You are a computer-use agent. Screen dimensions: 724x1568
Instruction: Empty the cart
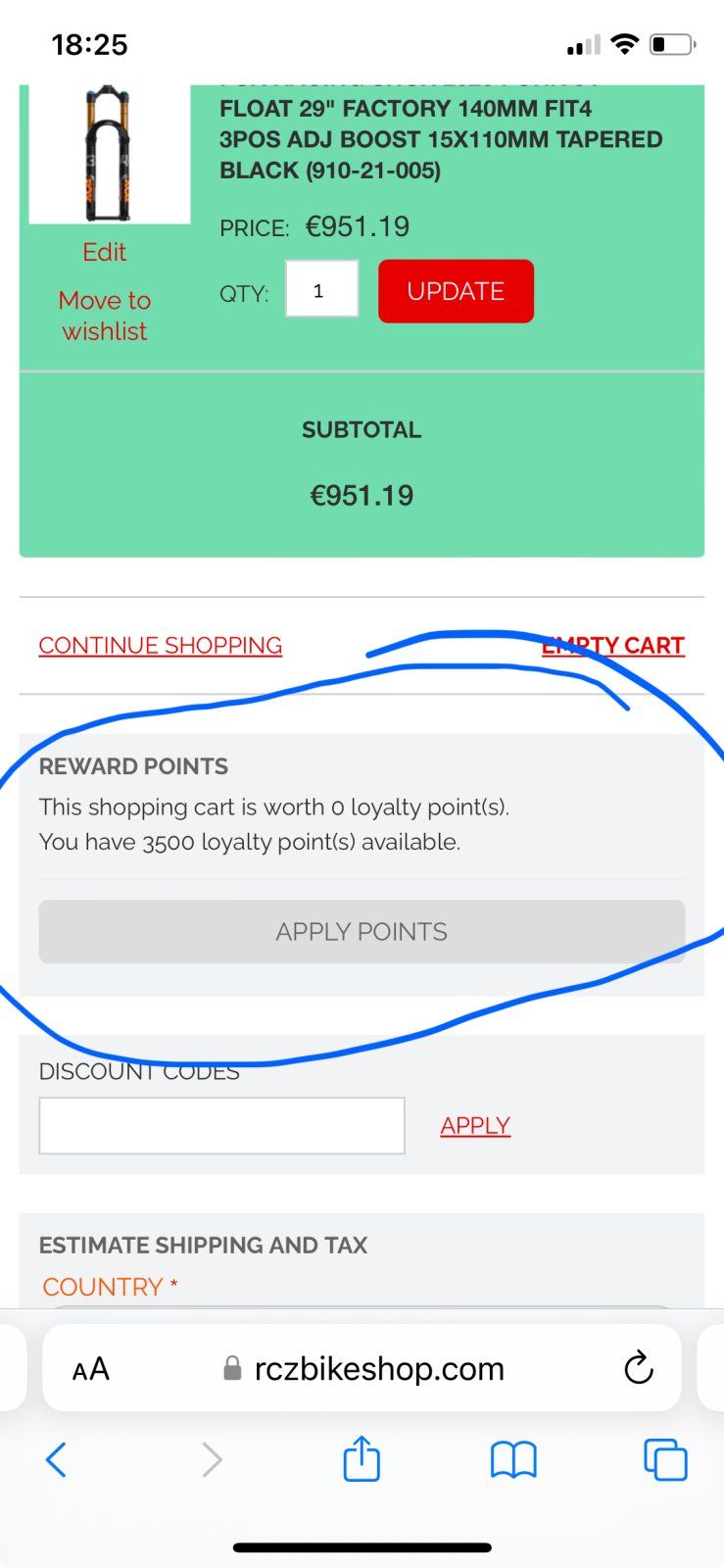point(613,646)
